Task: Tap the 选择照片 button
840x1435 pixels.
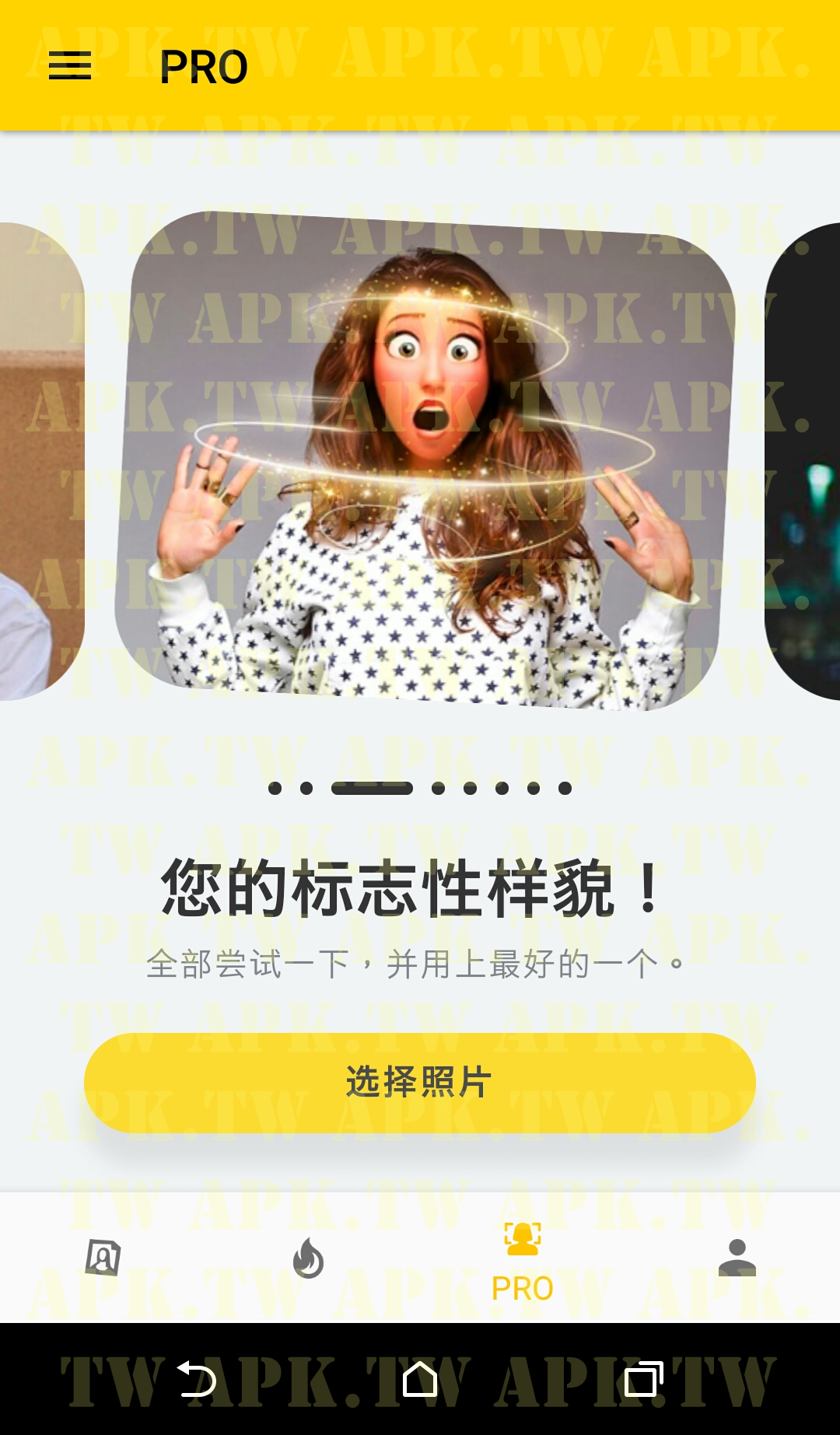Action: (420, 1082)
